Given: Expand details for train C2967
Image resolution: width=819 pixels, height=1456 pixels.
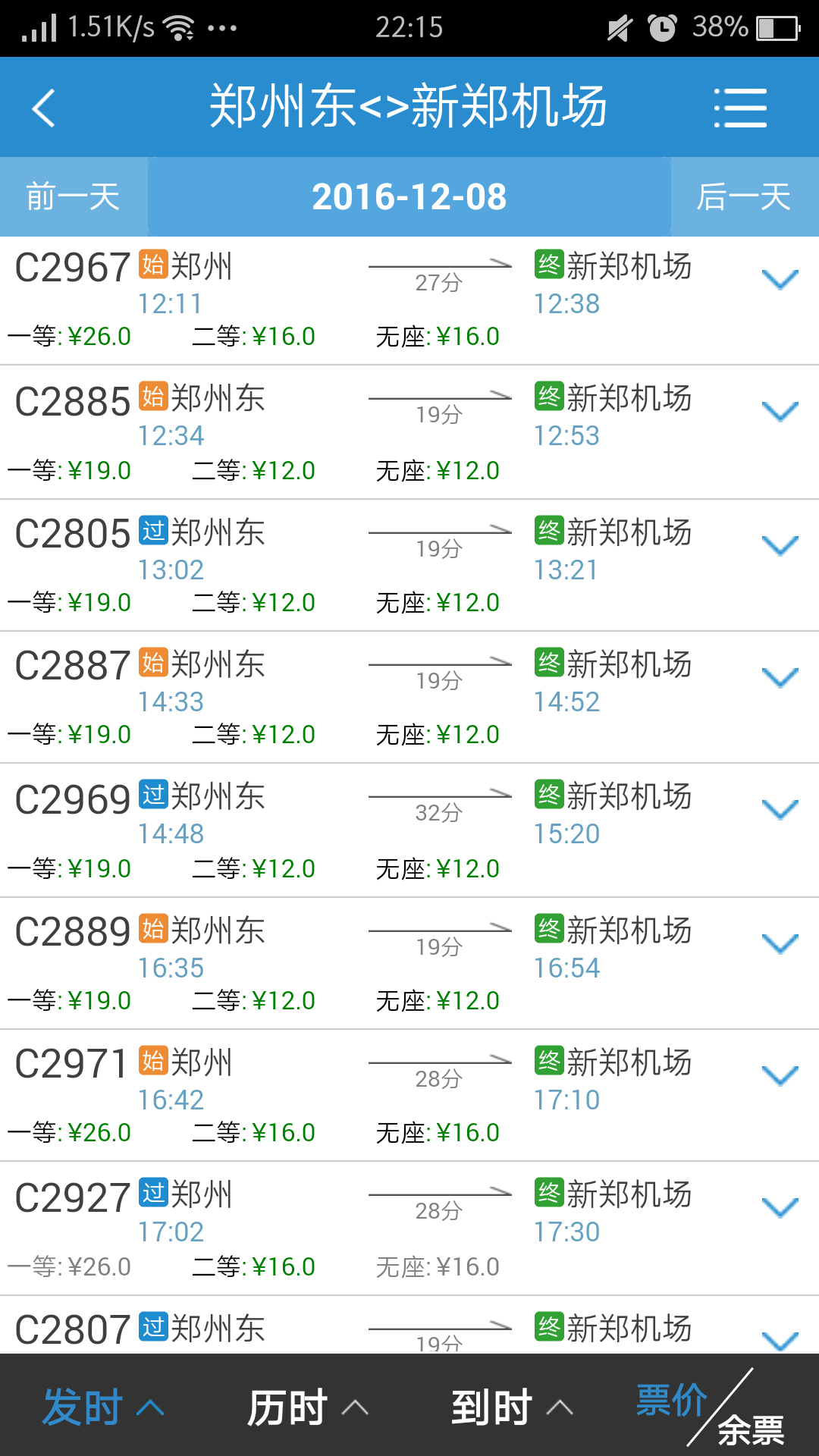Looking at the screenshot, I should click(780, 280).
